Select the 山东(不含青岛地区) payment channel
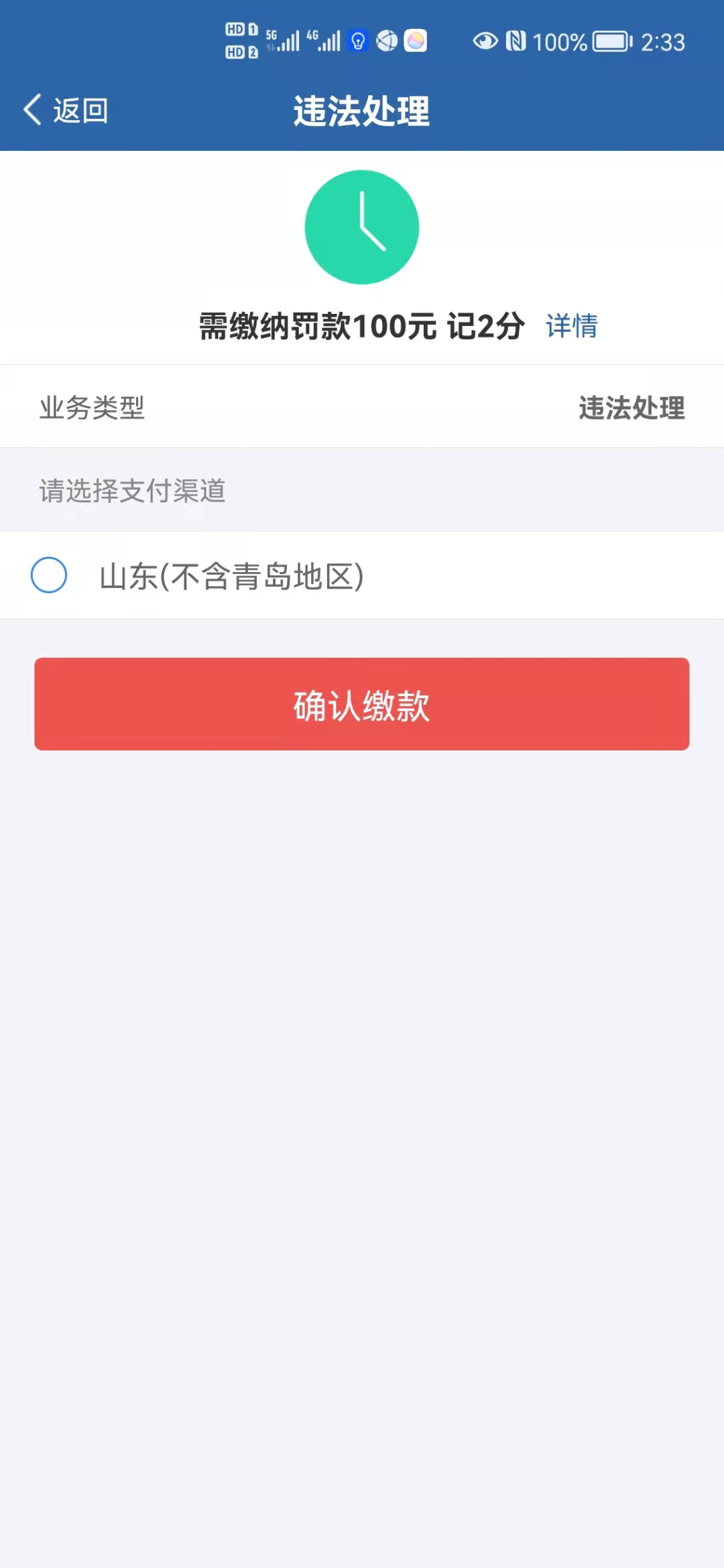Screen dimensions: 724x1568 [362, 575]
